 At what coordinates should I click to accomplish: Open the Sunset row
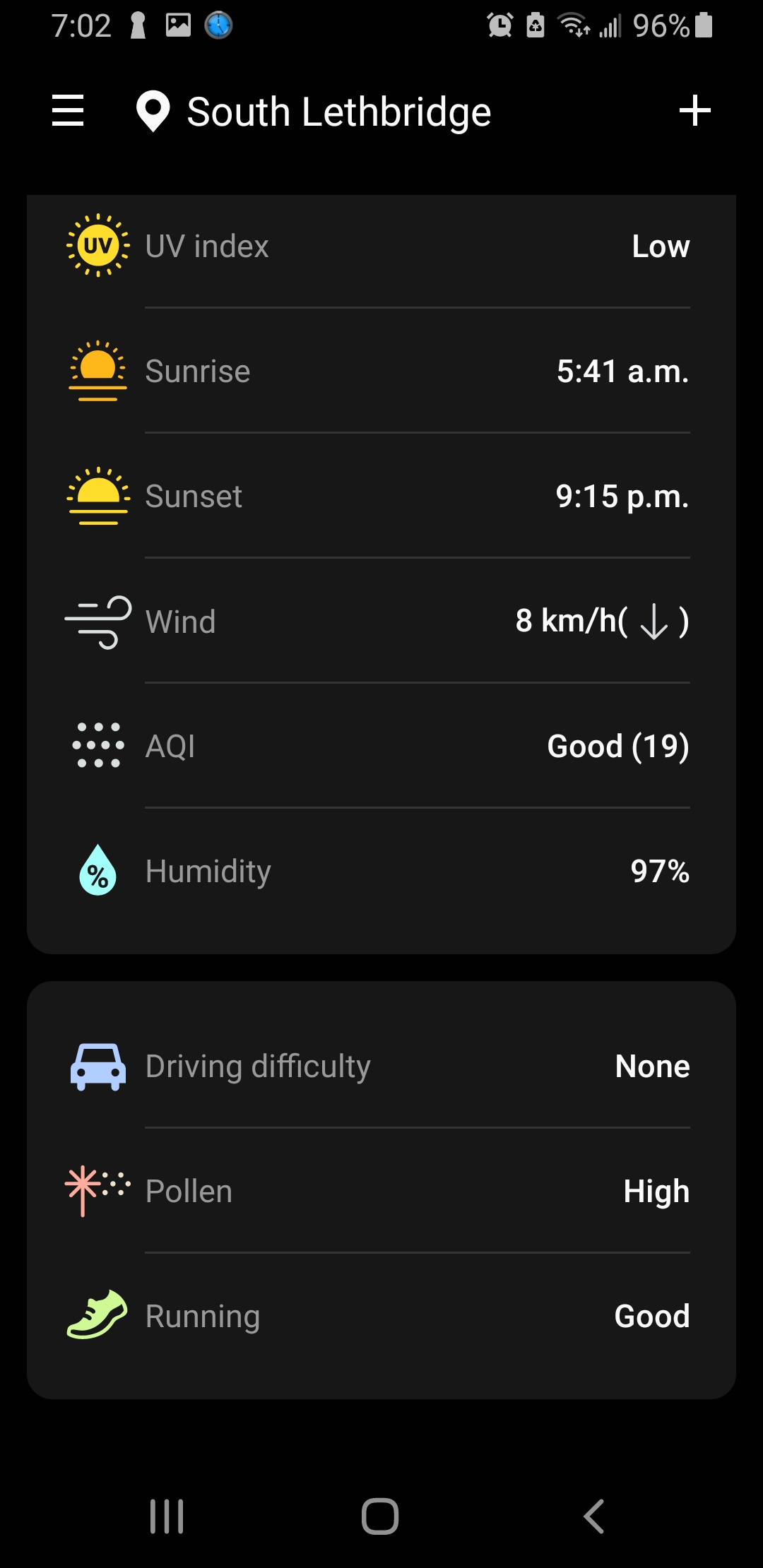click(381, 496)
